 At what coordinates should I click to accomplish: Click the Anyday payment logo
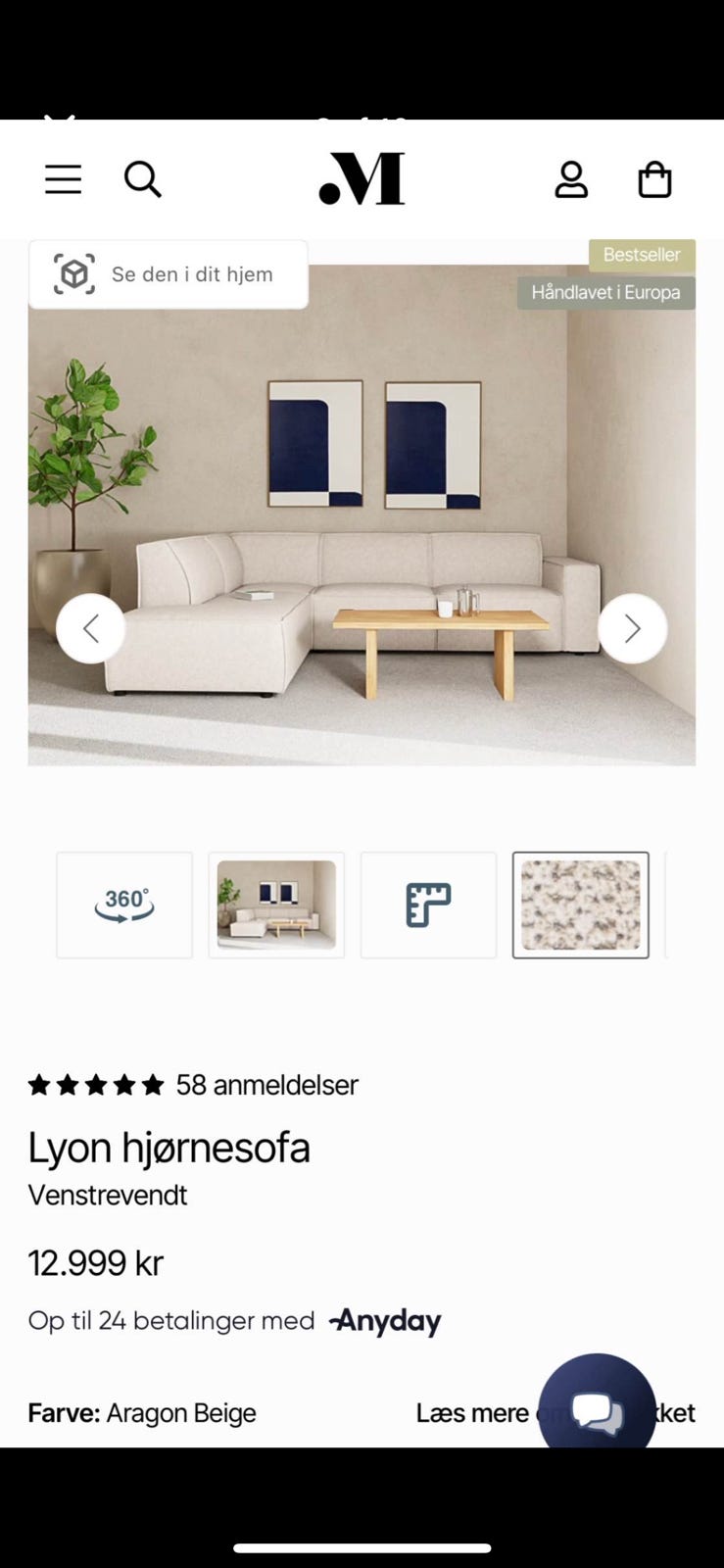(384, 1320)
